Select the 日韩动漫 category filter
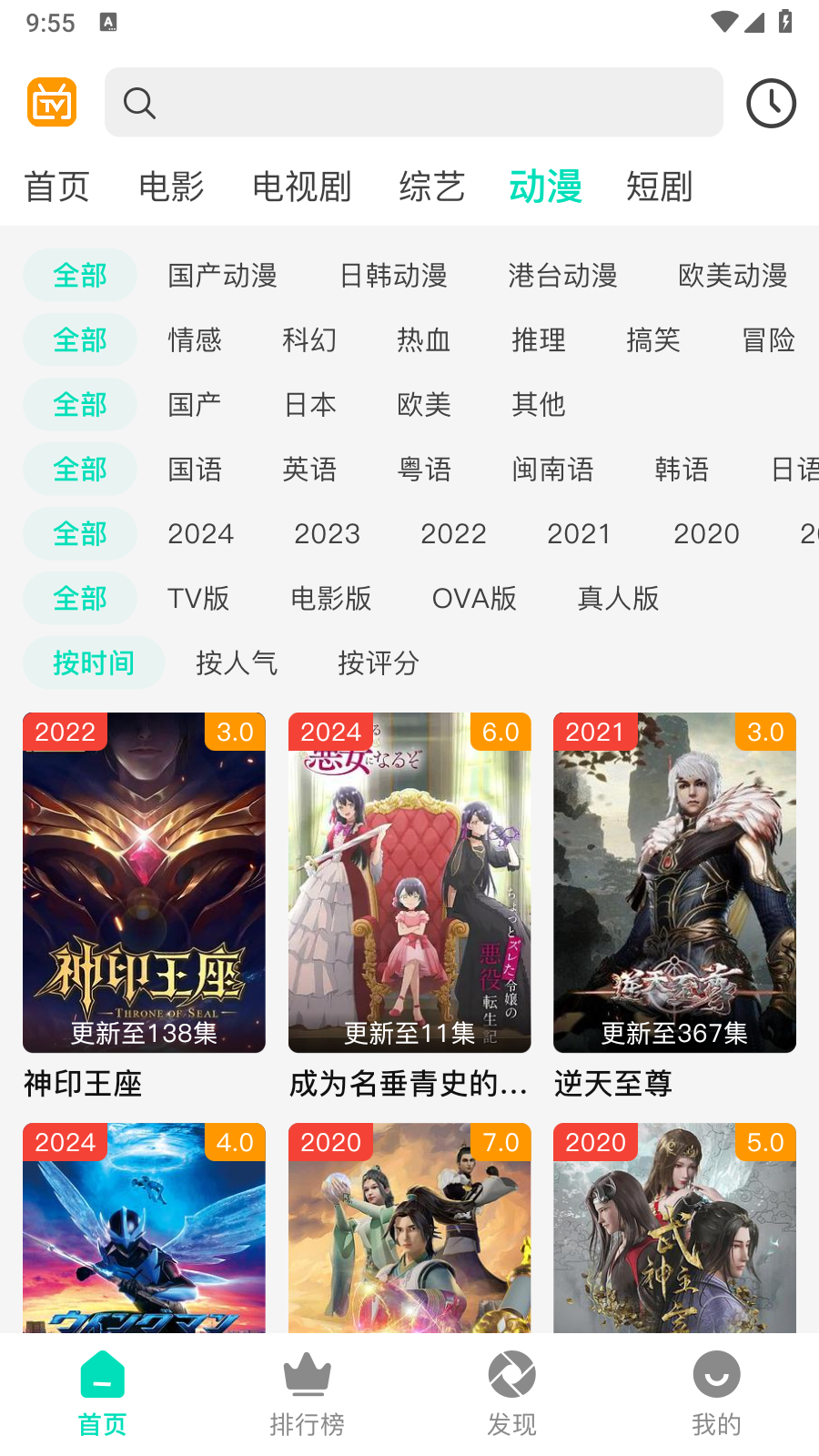819x1456 pixels. (x=392, y=275)
